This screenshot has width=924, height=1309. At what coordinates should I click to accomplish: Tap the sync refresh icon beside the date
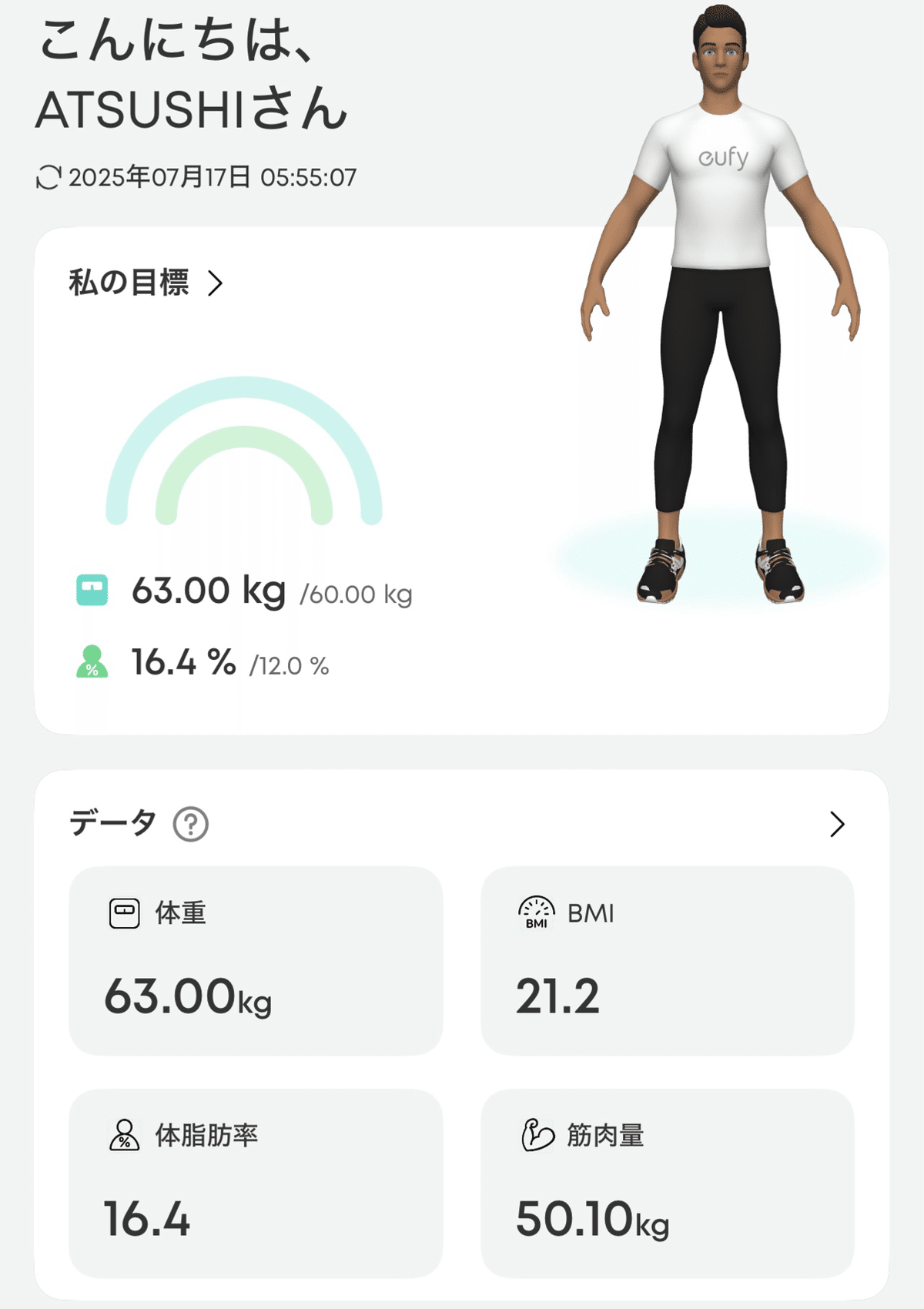[49, 177]
